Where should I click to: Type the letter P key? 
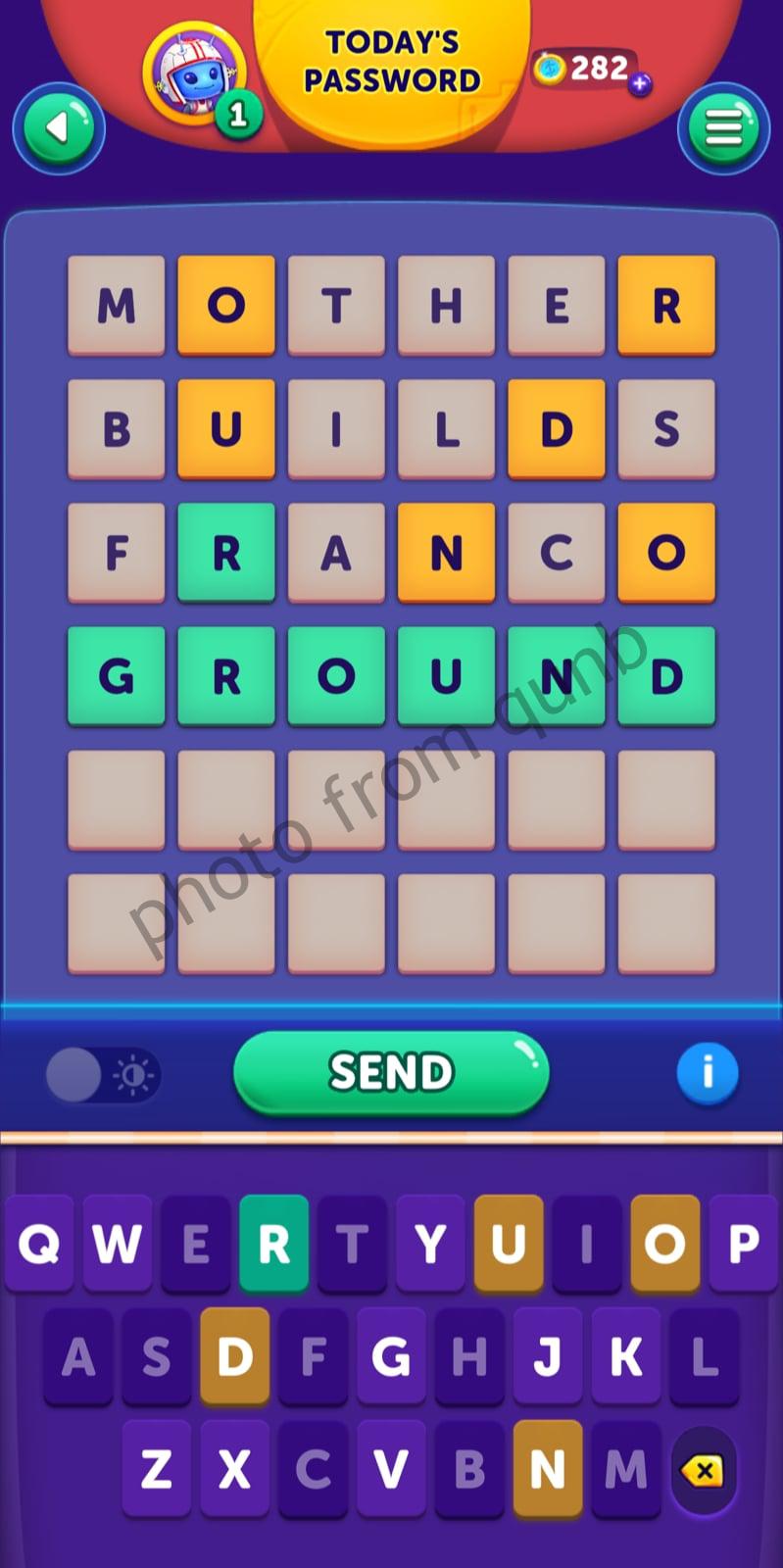(x=743, y=1243)
